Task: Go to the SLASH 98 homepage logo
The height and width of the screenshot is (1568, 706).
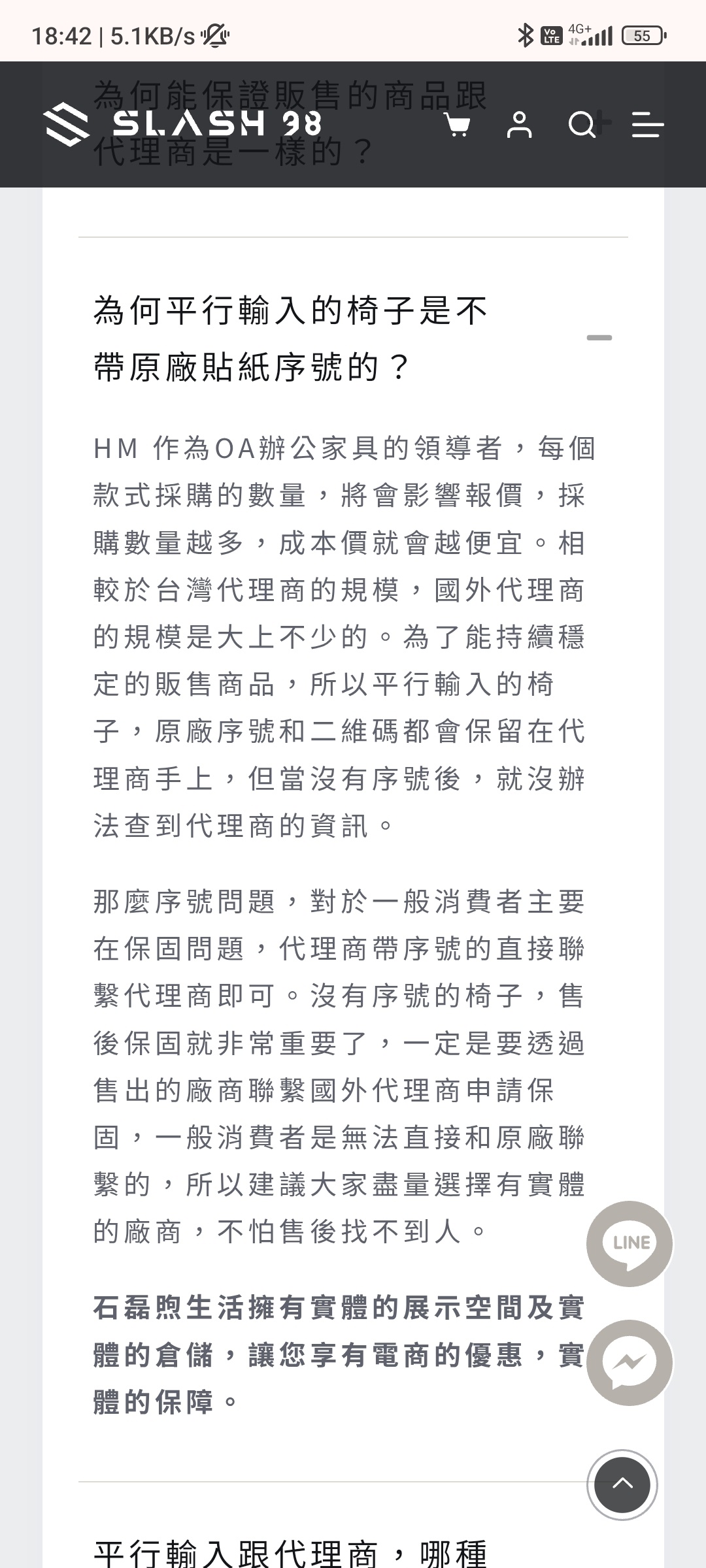Action: point(183,124)
